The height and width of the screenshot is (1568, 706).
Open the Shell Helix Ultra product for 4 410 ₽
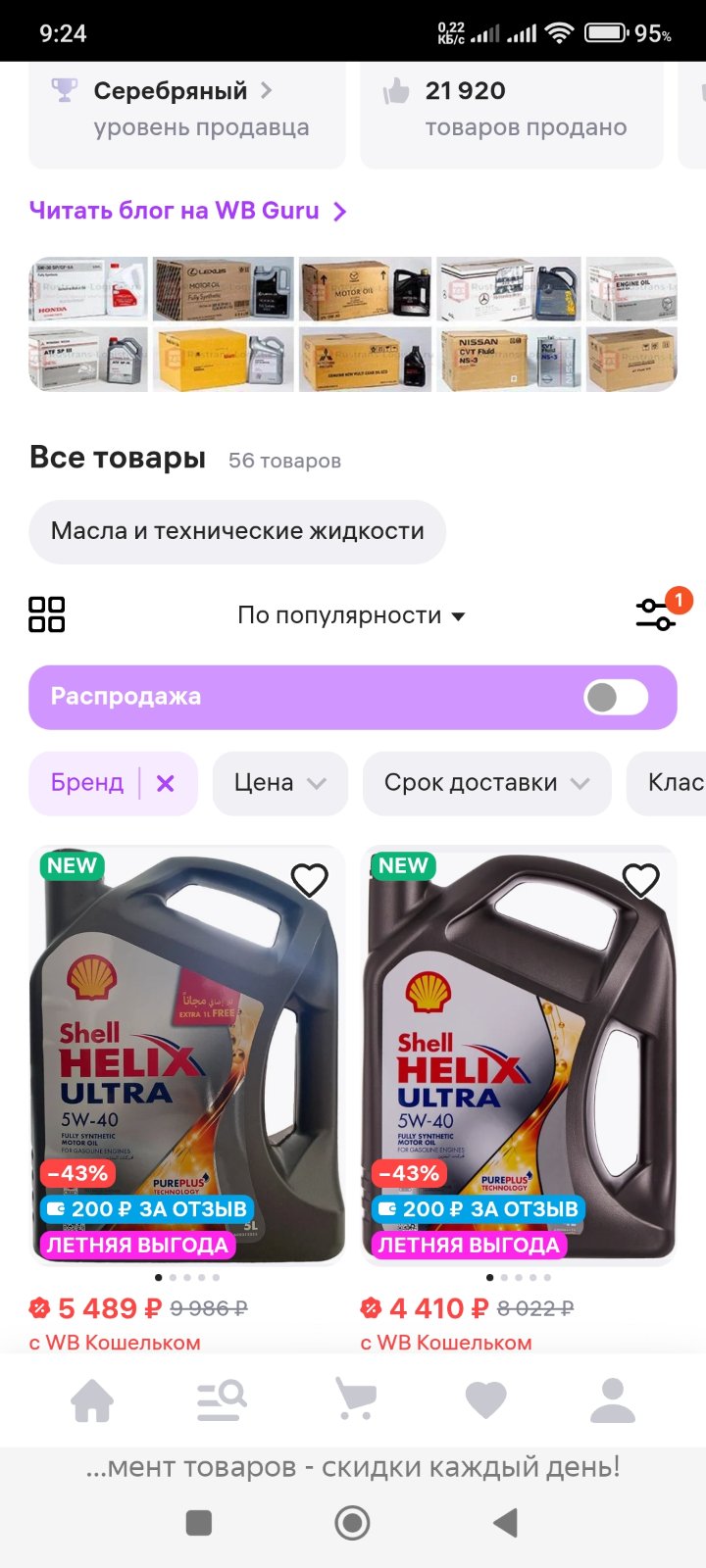519,1055
